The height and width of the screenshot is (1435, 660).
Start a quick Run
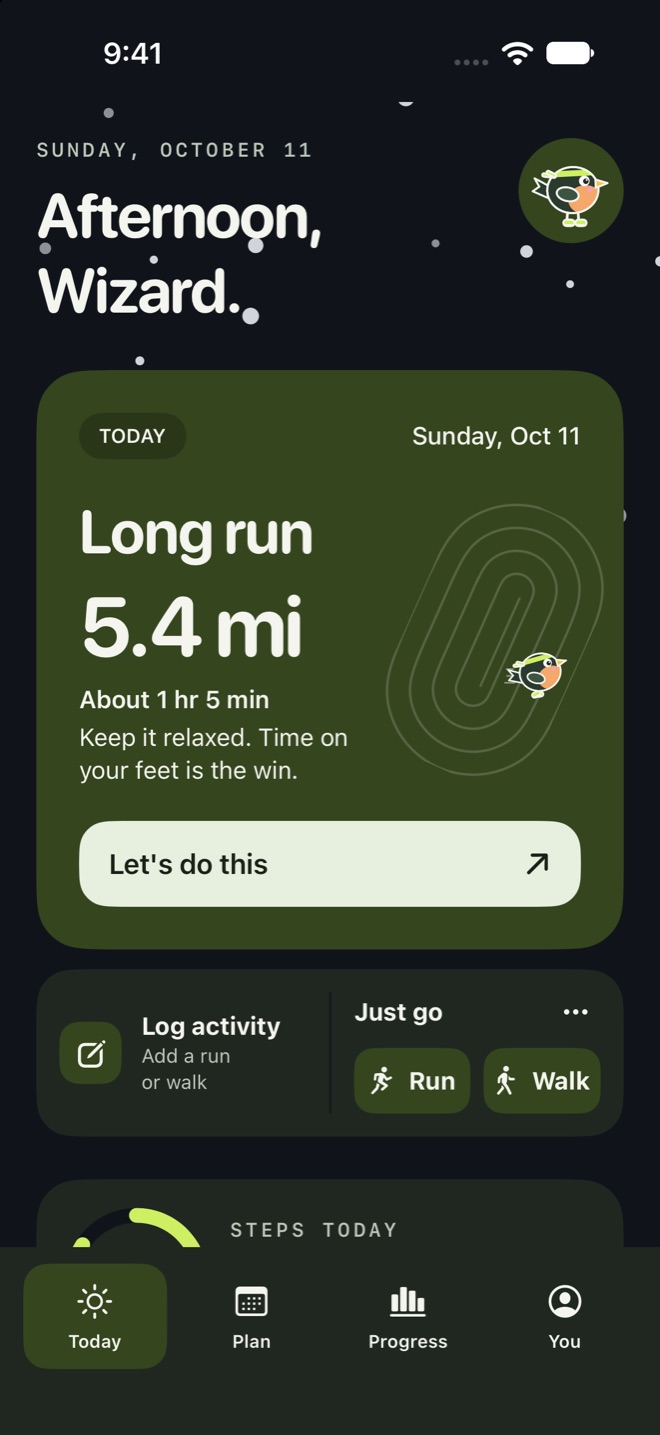click(412, 1081)
